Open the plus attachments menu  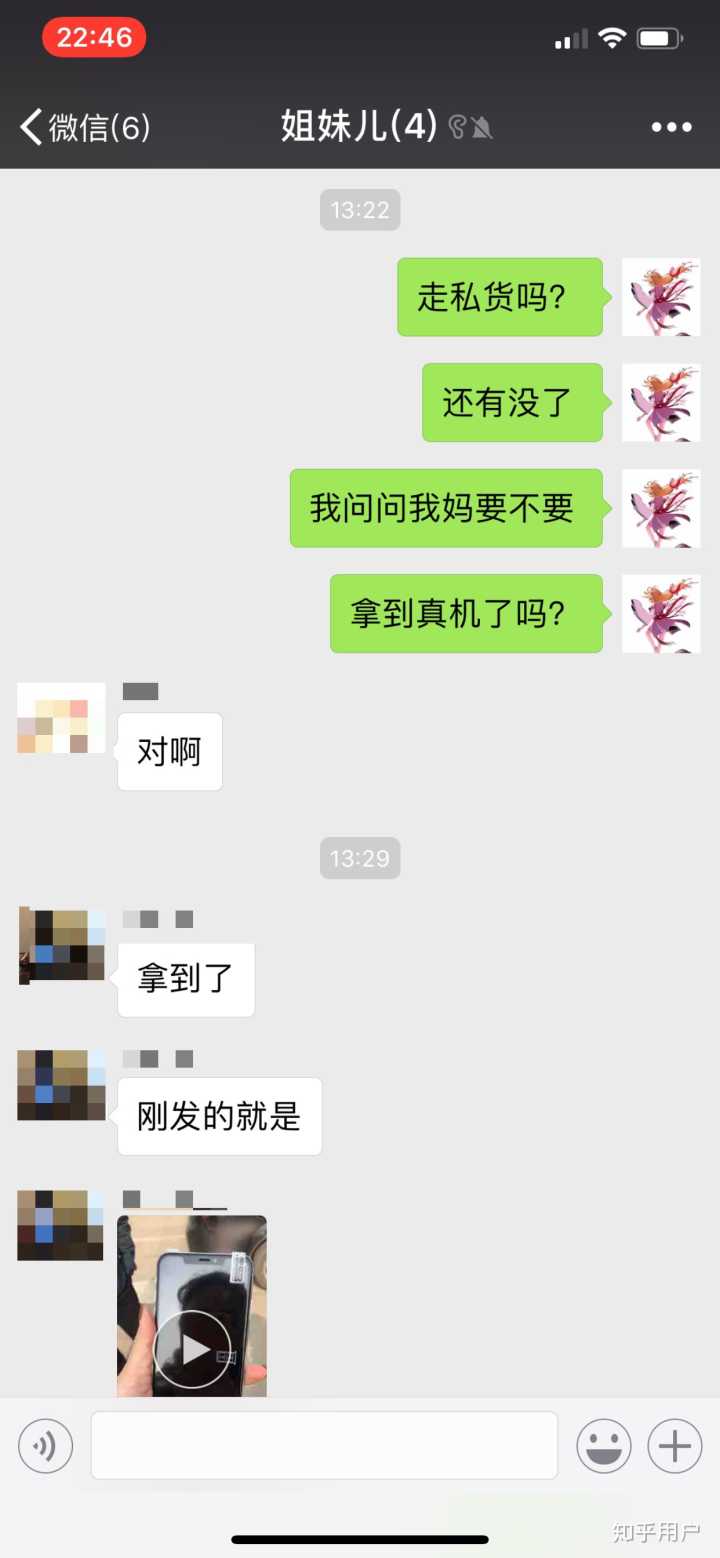coord(675,1446)
